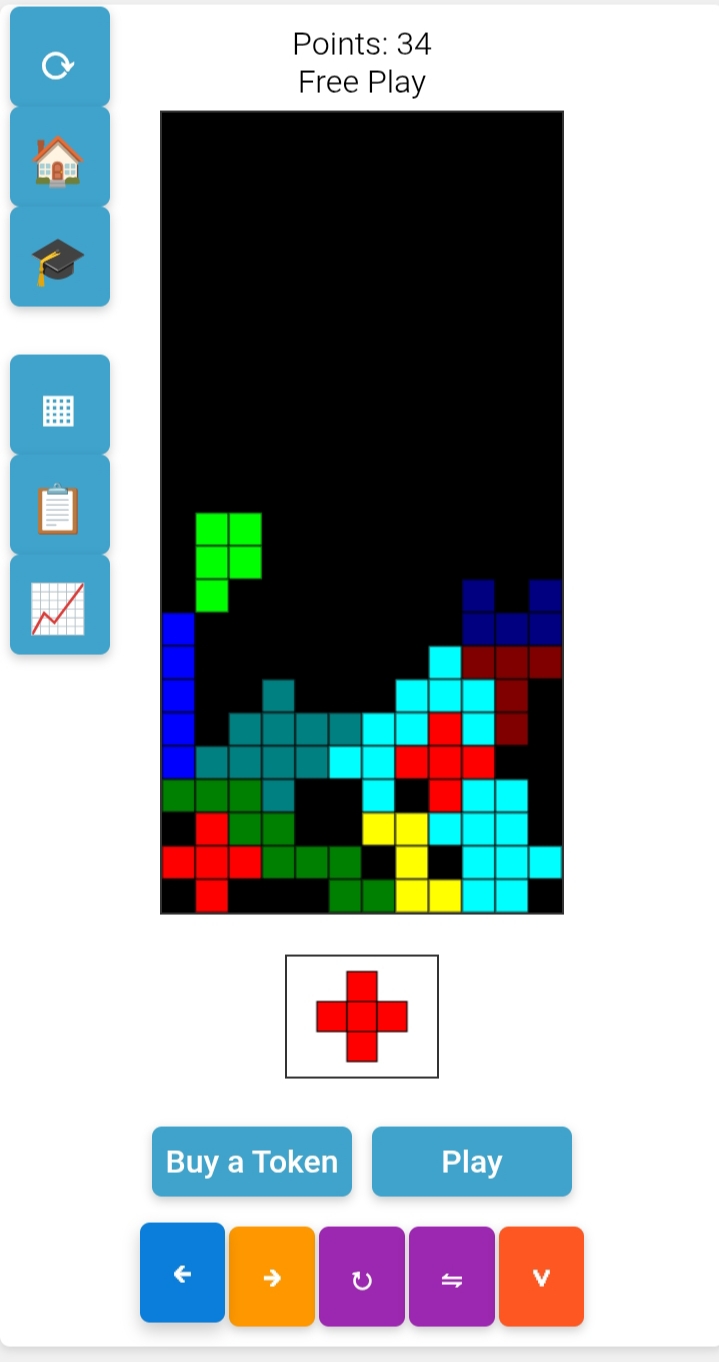Open the graduation cap tutorial button
This screenshot has height=1362, width=719.
coord(60,257)
